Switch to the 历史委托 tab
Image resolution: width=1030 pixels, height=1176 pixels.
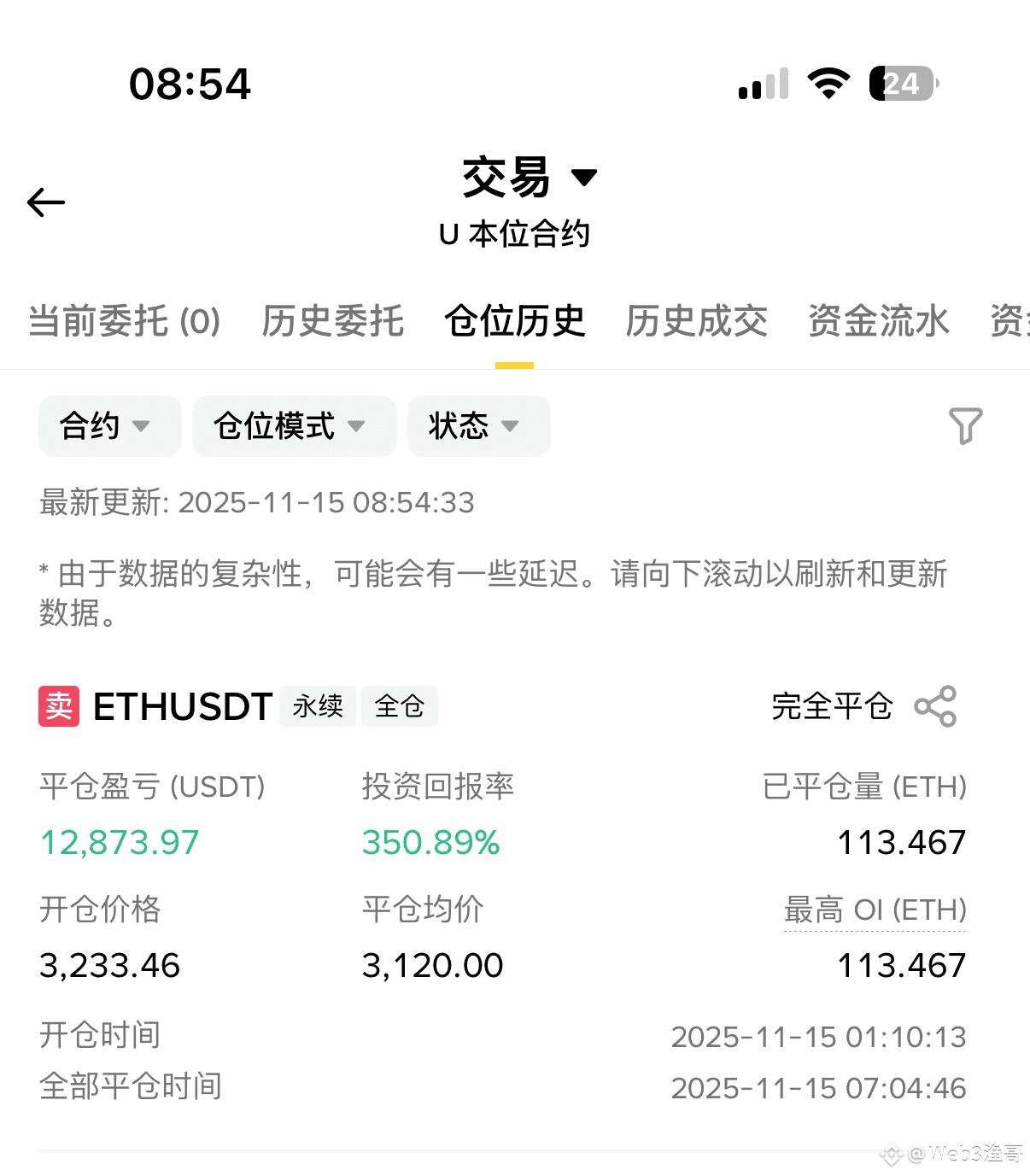point(332,322)
